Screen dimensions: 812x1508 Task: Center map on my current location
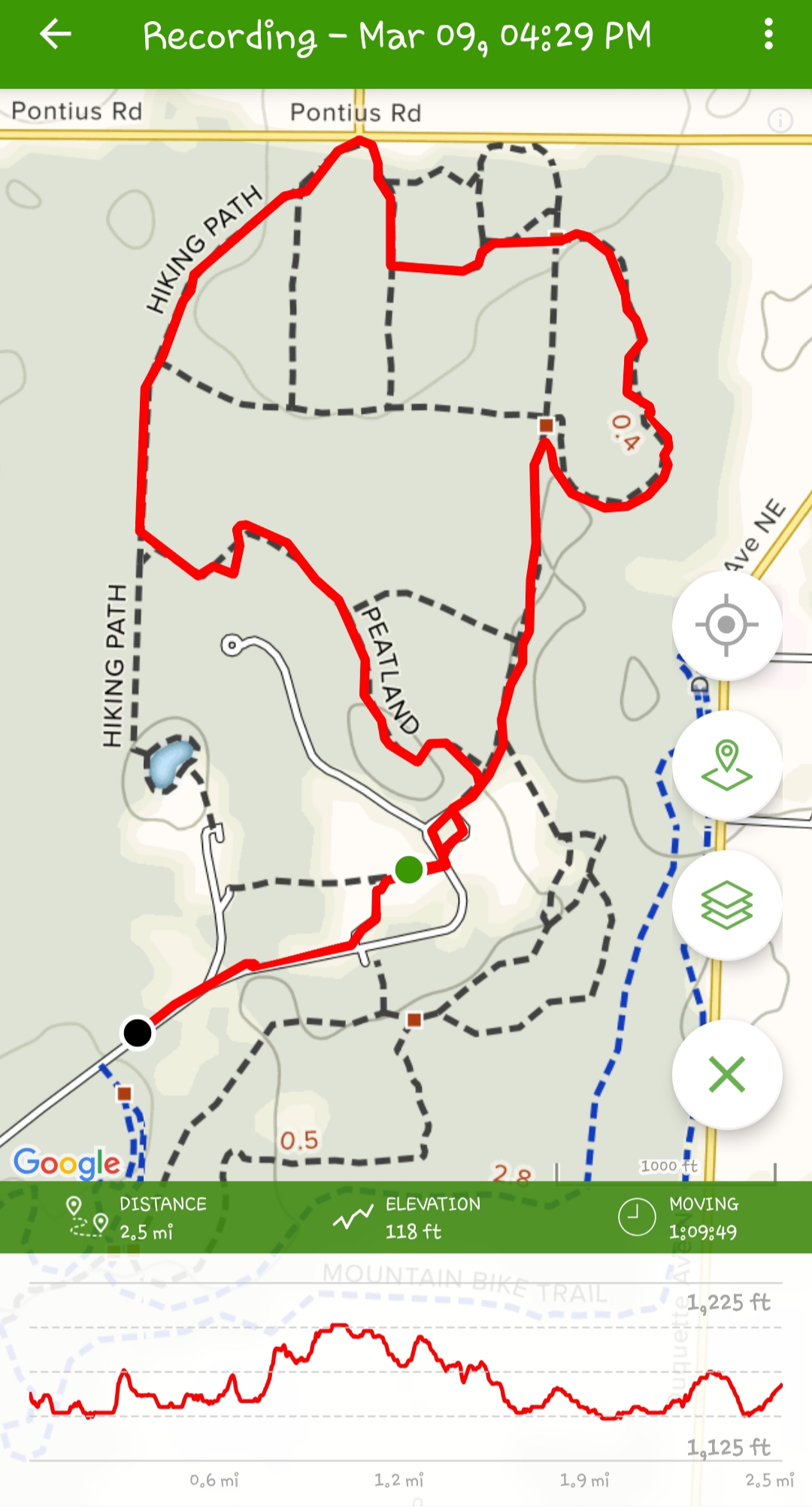726,625
